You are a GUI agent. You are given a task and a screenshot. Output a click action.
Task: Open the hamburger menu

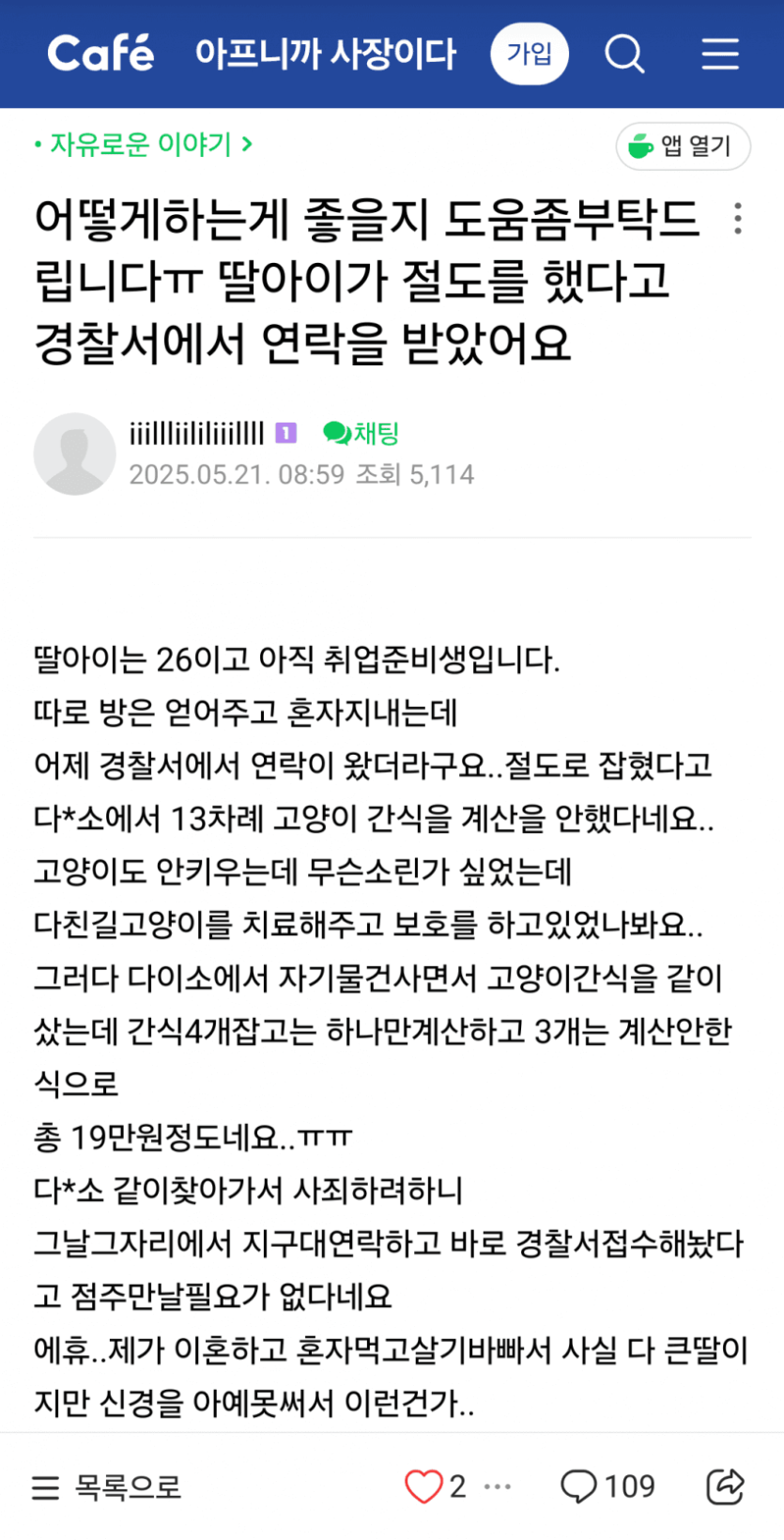click(720, 54)
